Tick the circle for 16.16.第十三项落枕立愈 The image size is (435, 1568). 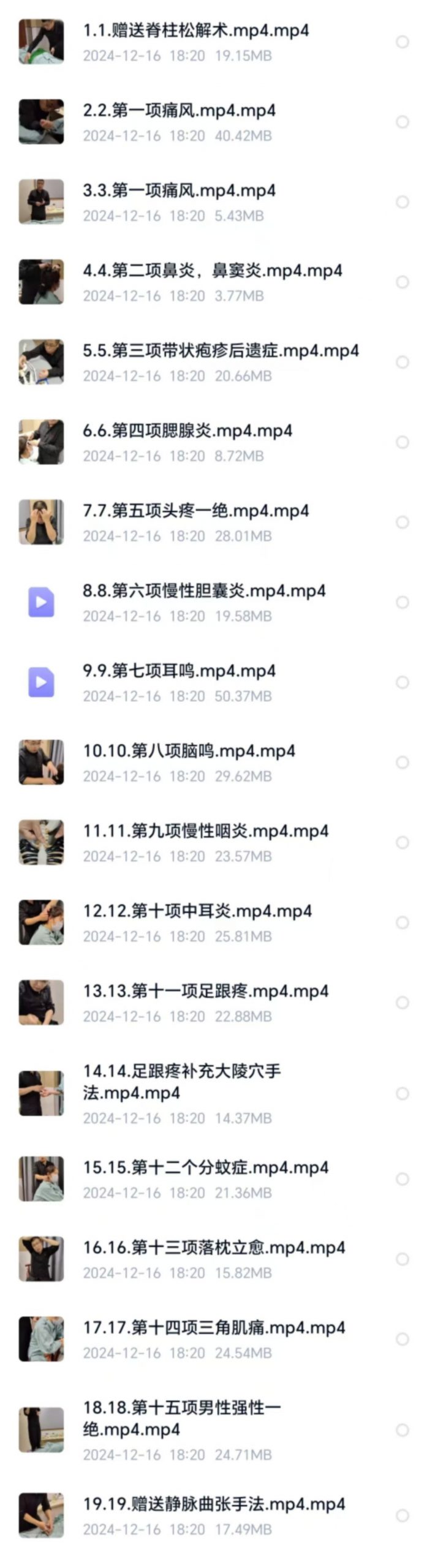pyautogui.click(x=402, y=1259)
